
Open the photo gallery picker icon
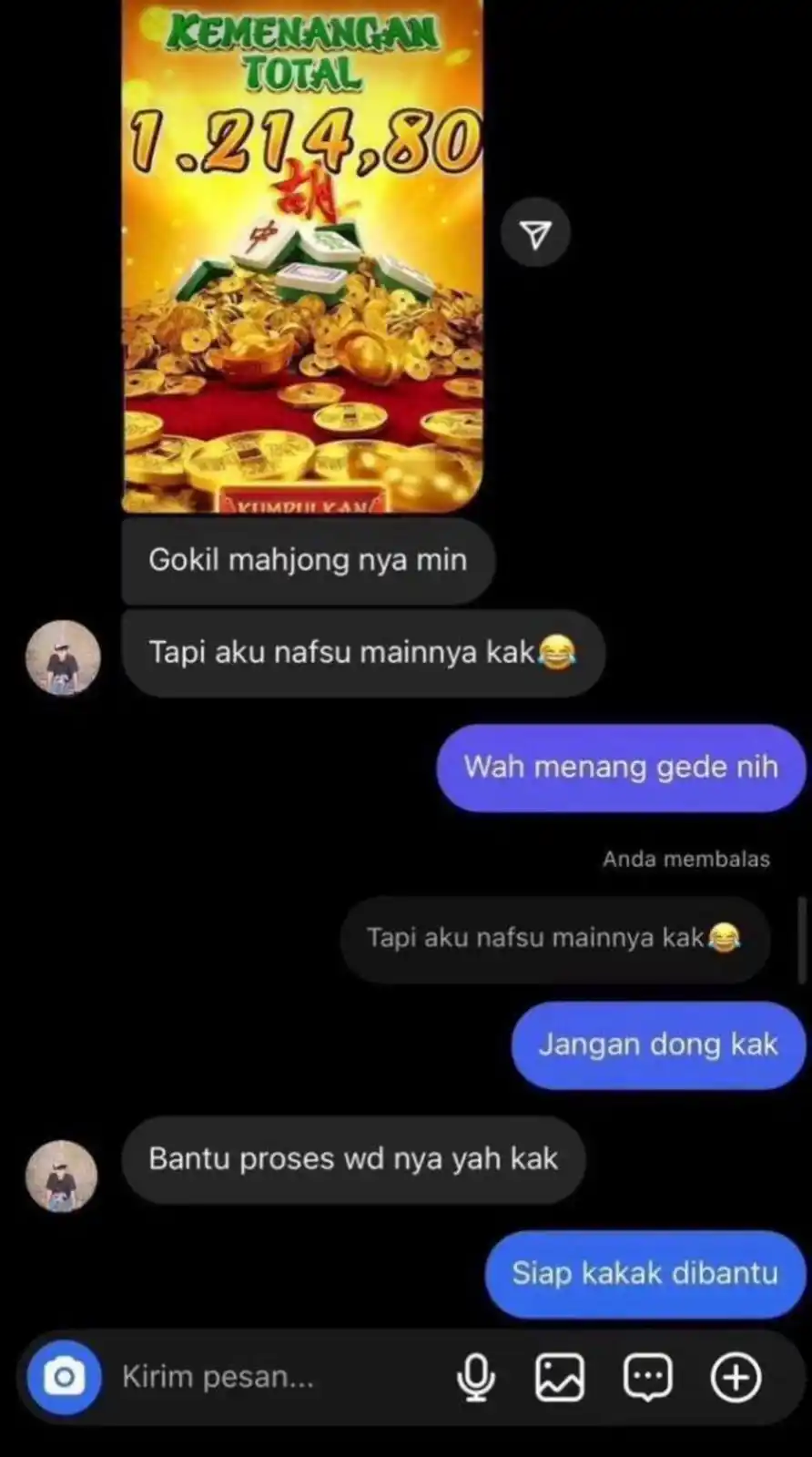(x=559, y=1377)
